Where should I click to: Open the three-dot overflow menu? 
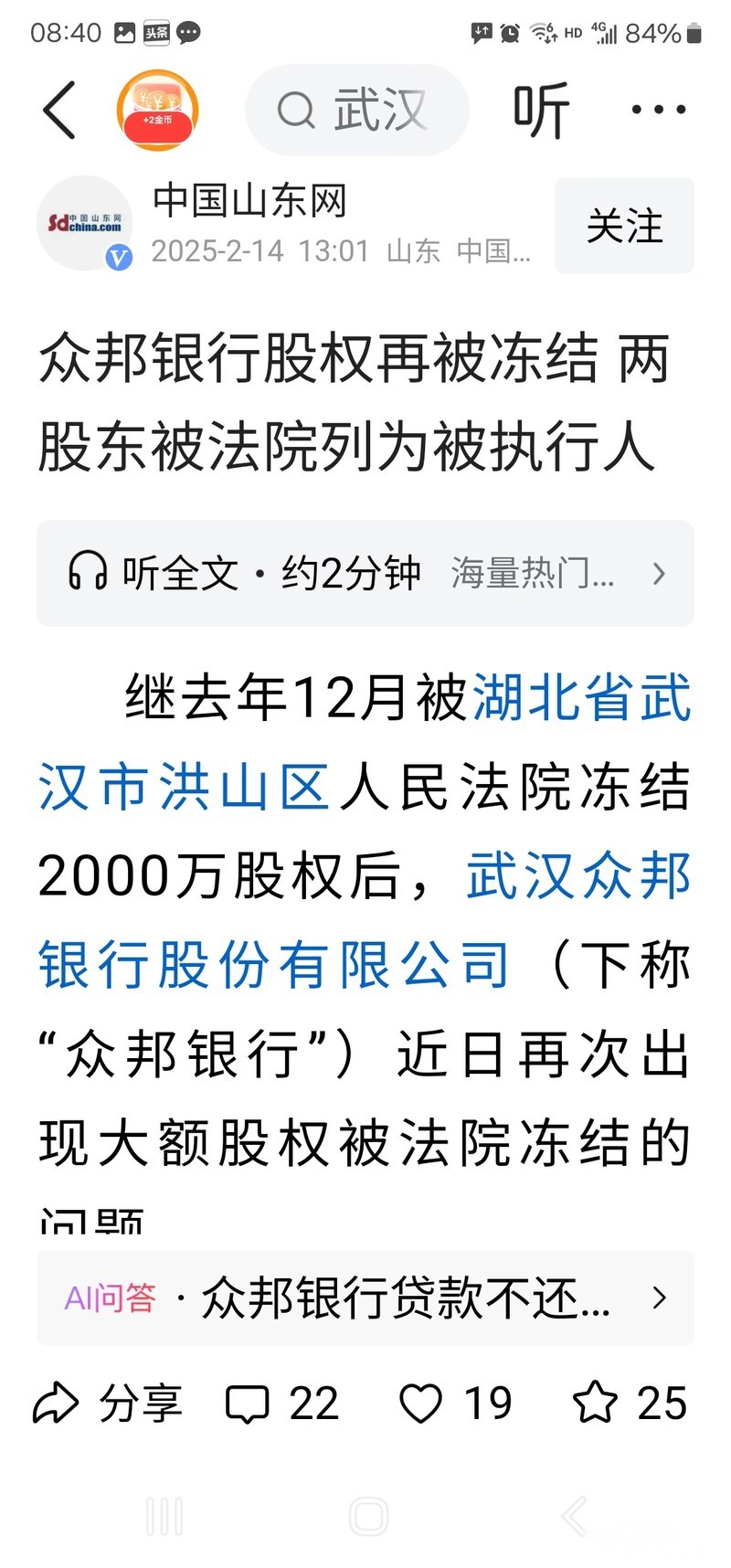pos(659,111)
